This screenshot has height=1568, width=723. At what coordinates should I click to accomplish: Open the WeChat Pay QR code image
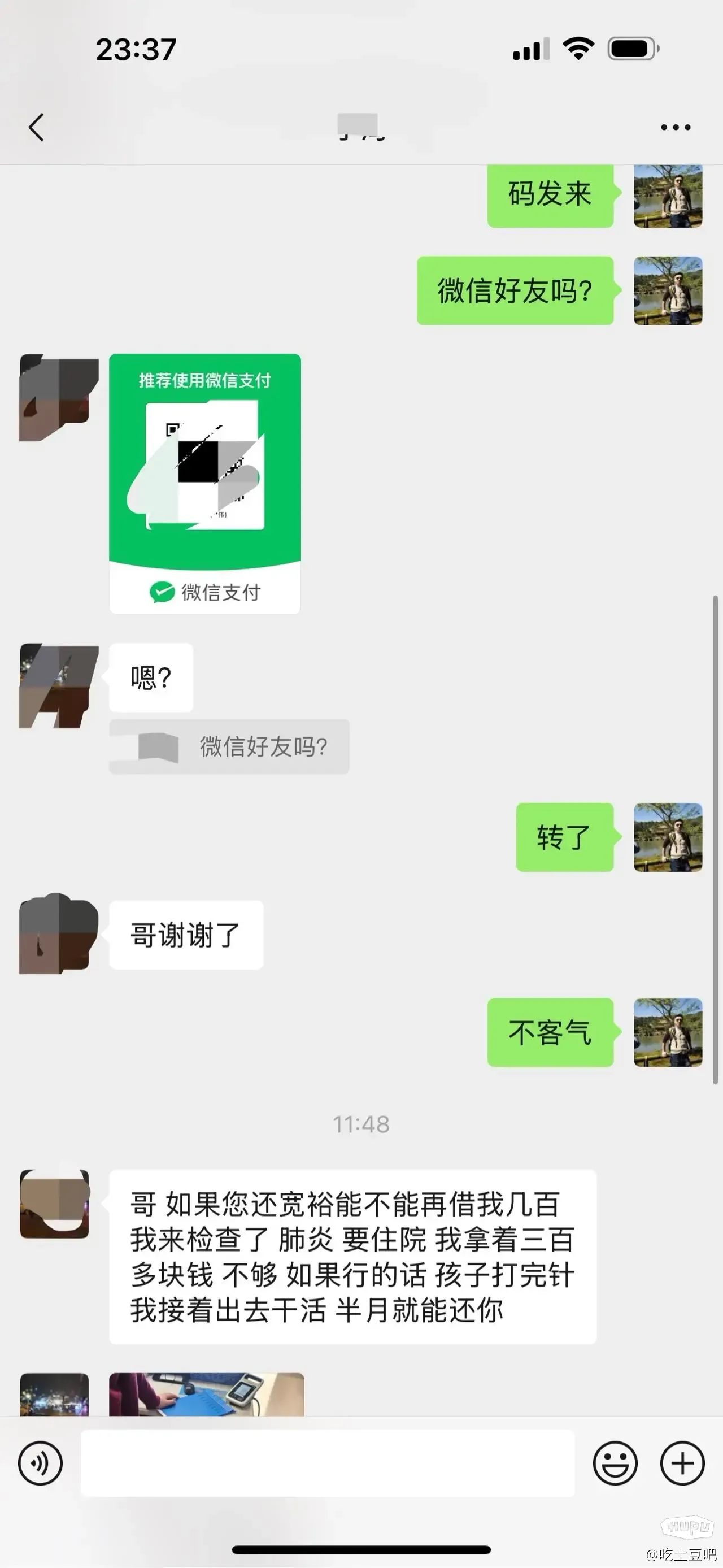point(205,483)
